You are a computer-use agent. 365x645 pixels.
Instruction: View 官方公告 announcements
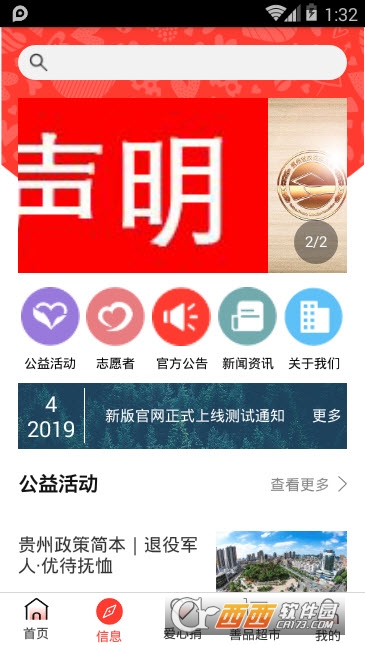181,316
